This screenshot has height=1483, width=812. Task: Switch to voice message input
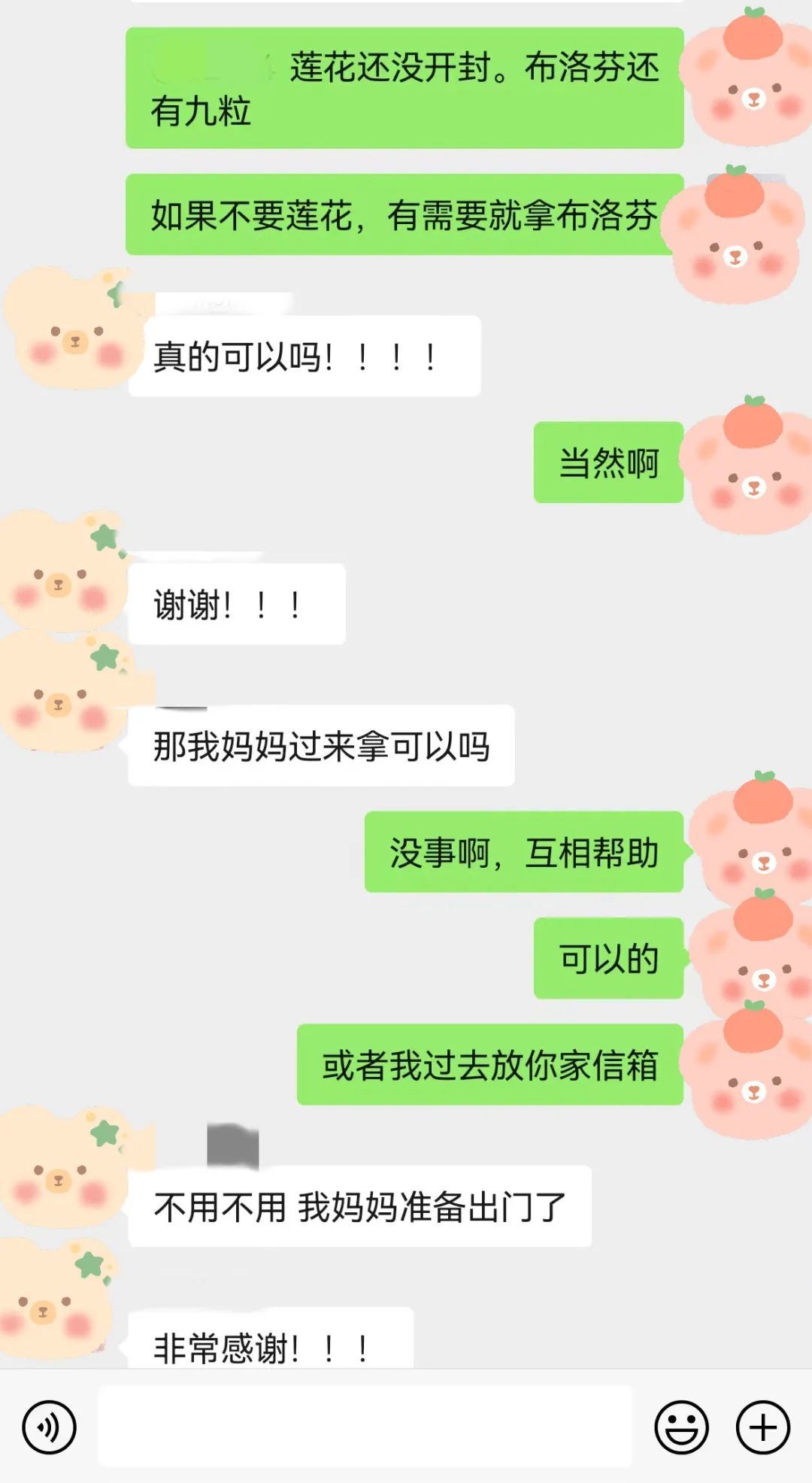pos(49,1427)
